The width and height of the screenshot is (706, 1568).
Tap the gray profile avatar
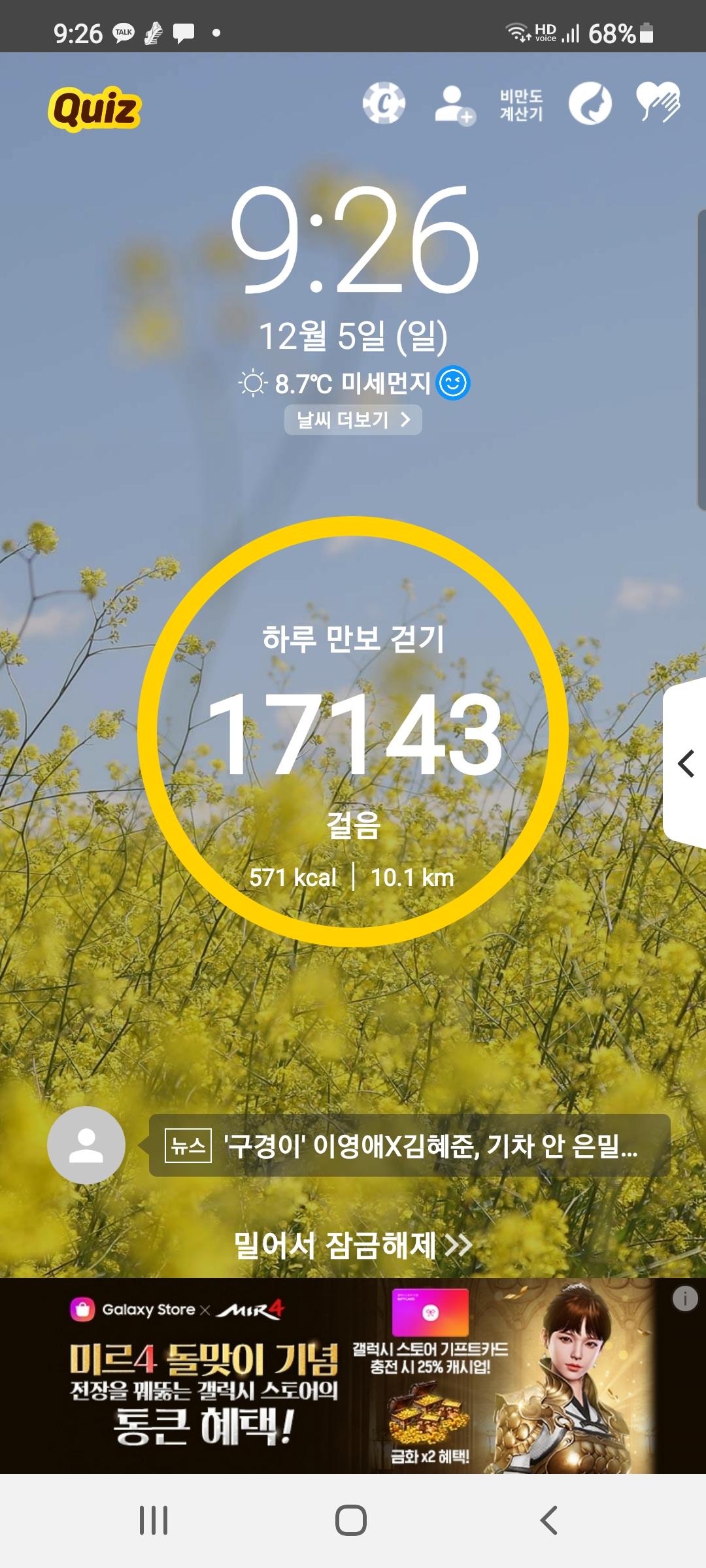pyautogui.click(x=86, y=1145)
